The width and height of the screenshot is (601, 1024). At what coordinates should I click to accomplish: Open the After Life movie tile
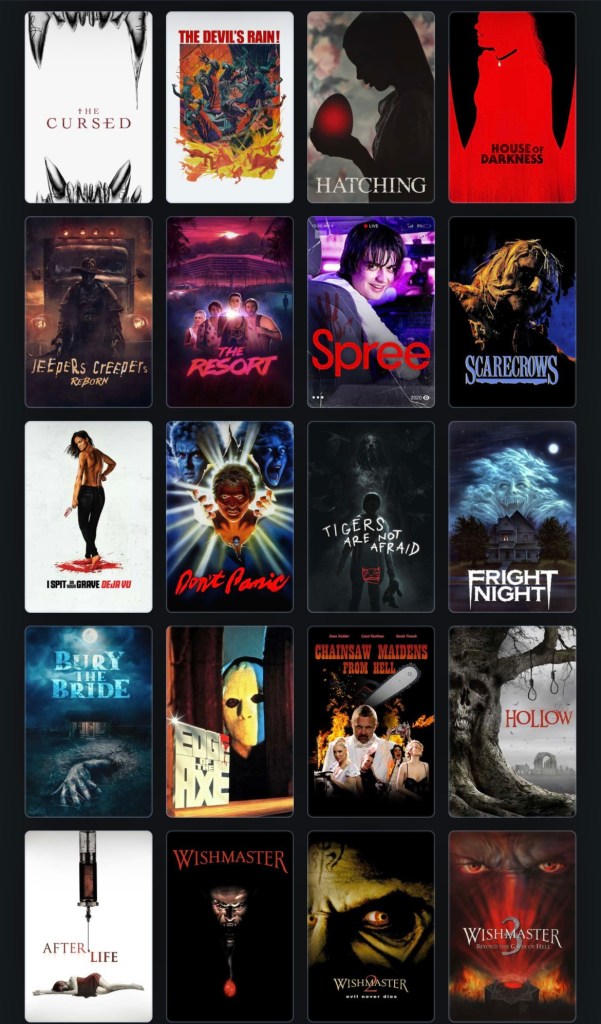pos(88,926)
